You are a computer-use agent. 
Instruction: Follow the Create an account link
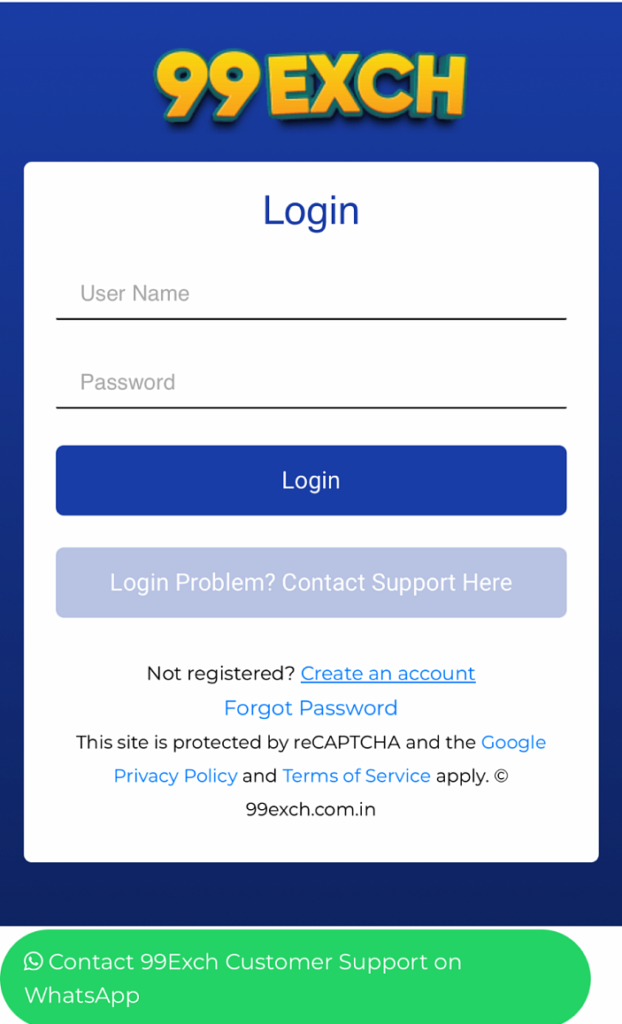(x=388, y=674)
